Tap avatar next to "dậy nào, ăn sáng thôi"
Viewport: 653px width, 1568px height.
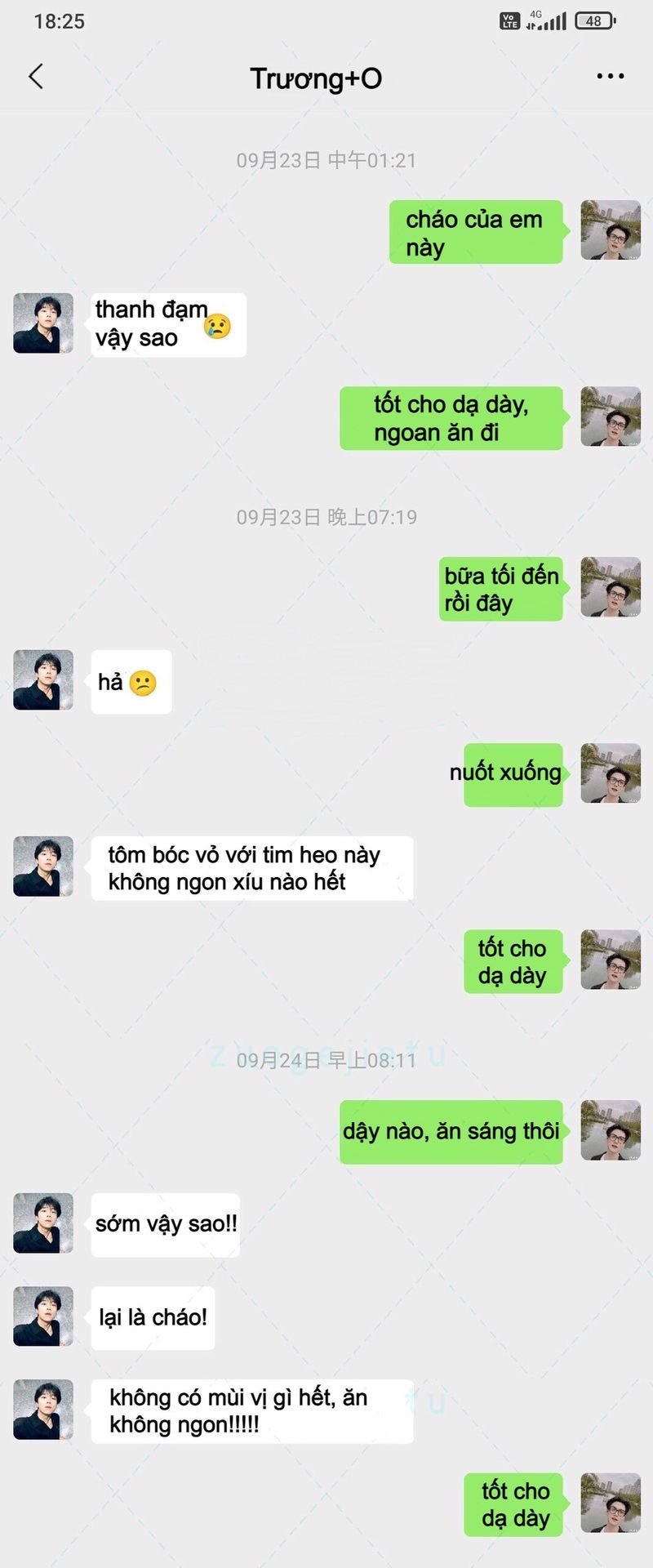tap(611, 1130)
